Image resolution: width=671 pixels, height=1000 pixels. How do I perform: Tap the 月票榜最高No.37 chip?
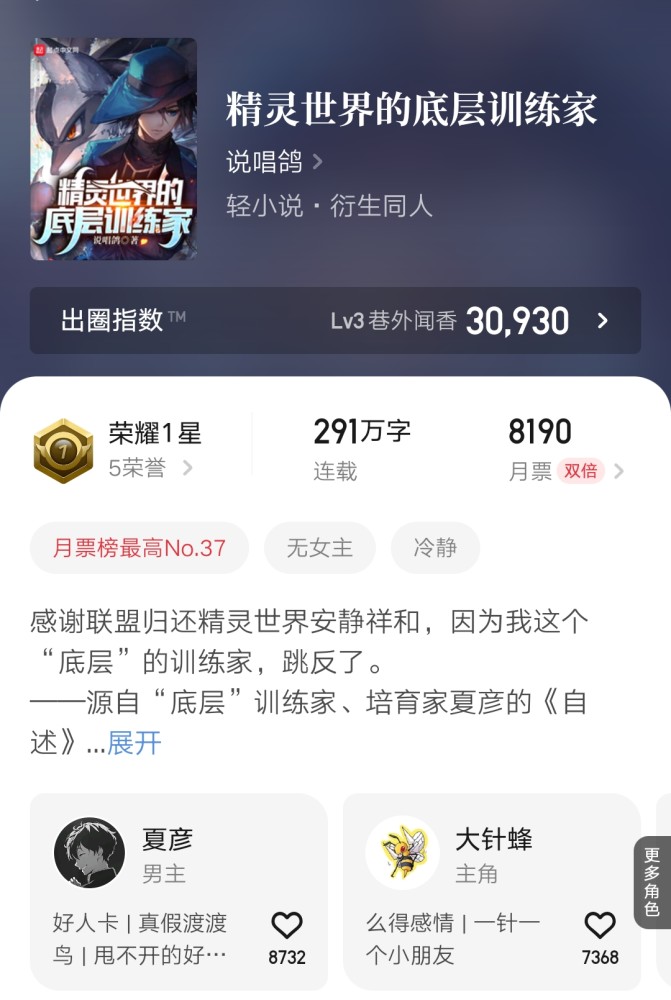coord(139,548)
